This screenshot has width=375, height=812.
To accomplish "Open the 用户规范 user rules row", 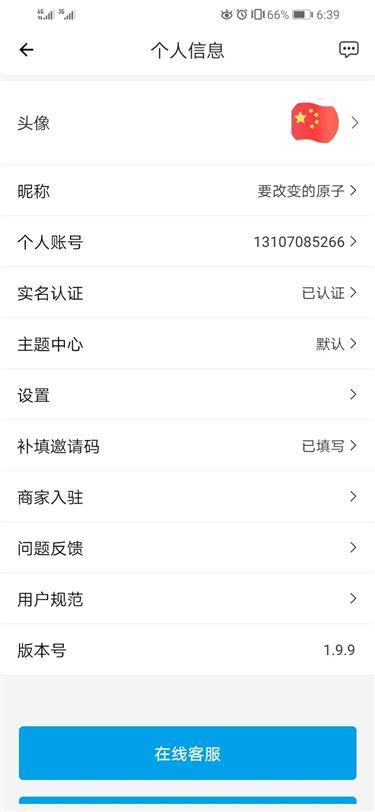I will coord(188,599).
